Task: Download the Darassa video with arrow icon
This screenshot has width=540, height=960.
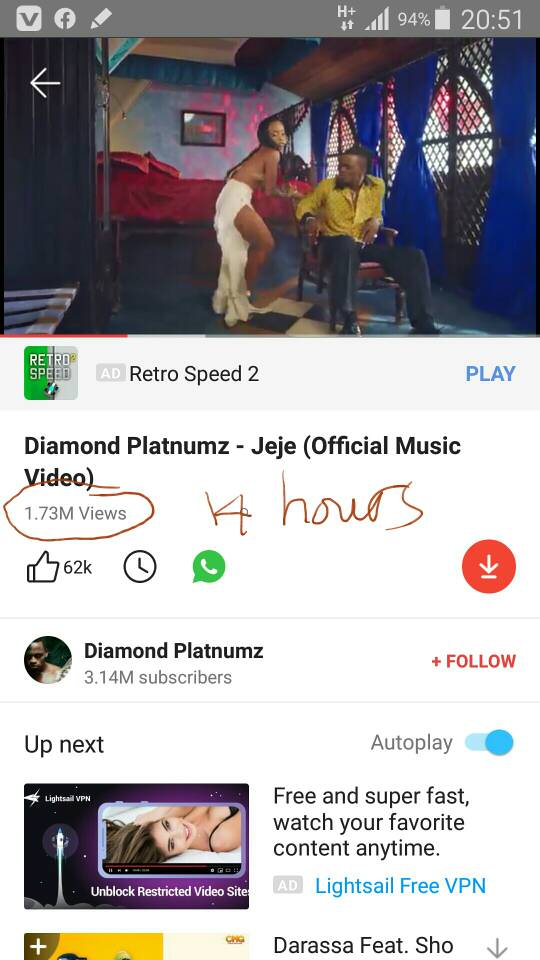Action: 497,948
